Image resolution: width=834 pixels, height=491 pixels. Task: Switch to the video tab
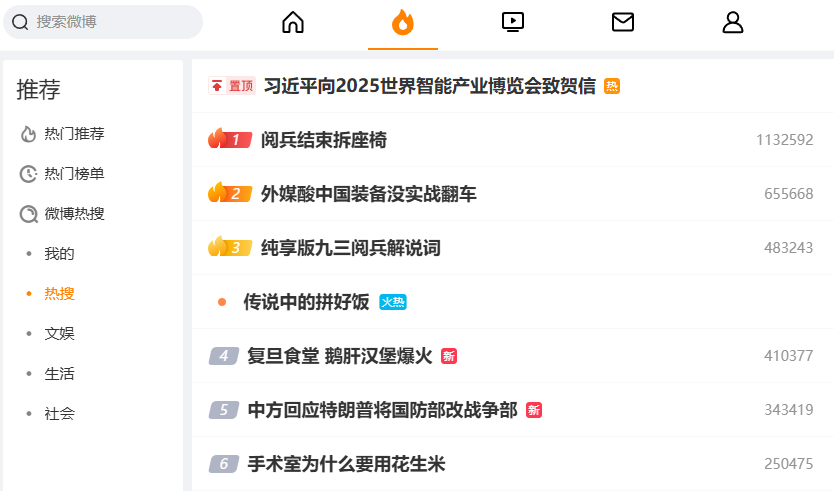pyautogui.click(x=513, y=22)
